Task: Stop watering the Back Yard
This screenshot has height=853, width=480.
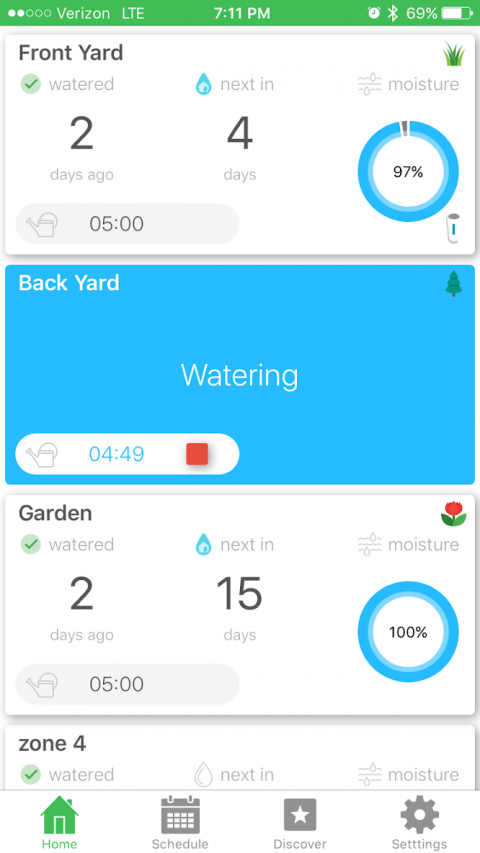Action: (197, 454)
